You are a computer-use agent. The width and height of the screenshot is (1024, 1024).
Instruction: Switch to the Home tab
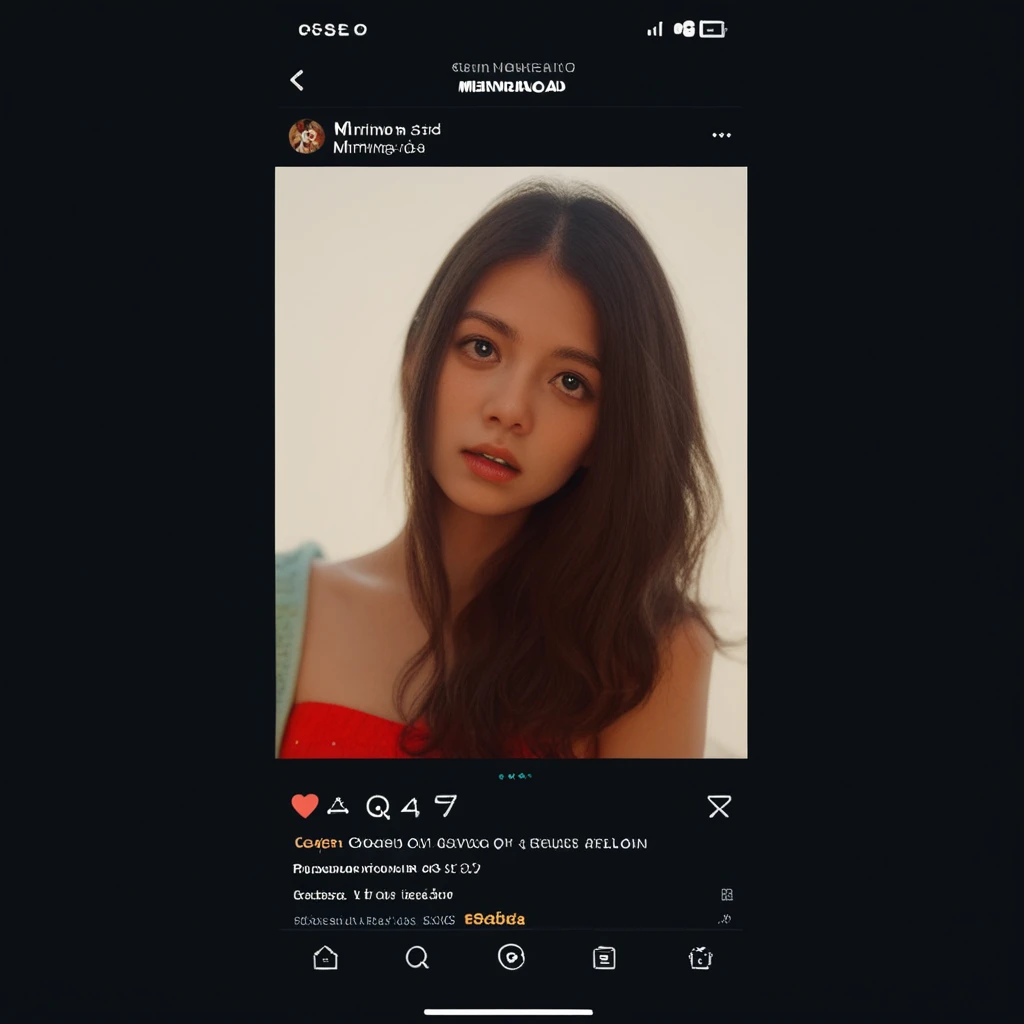325,958
